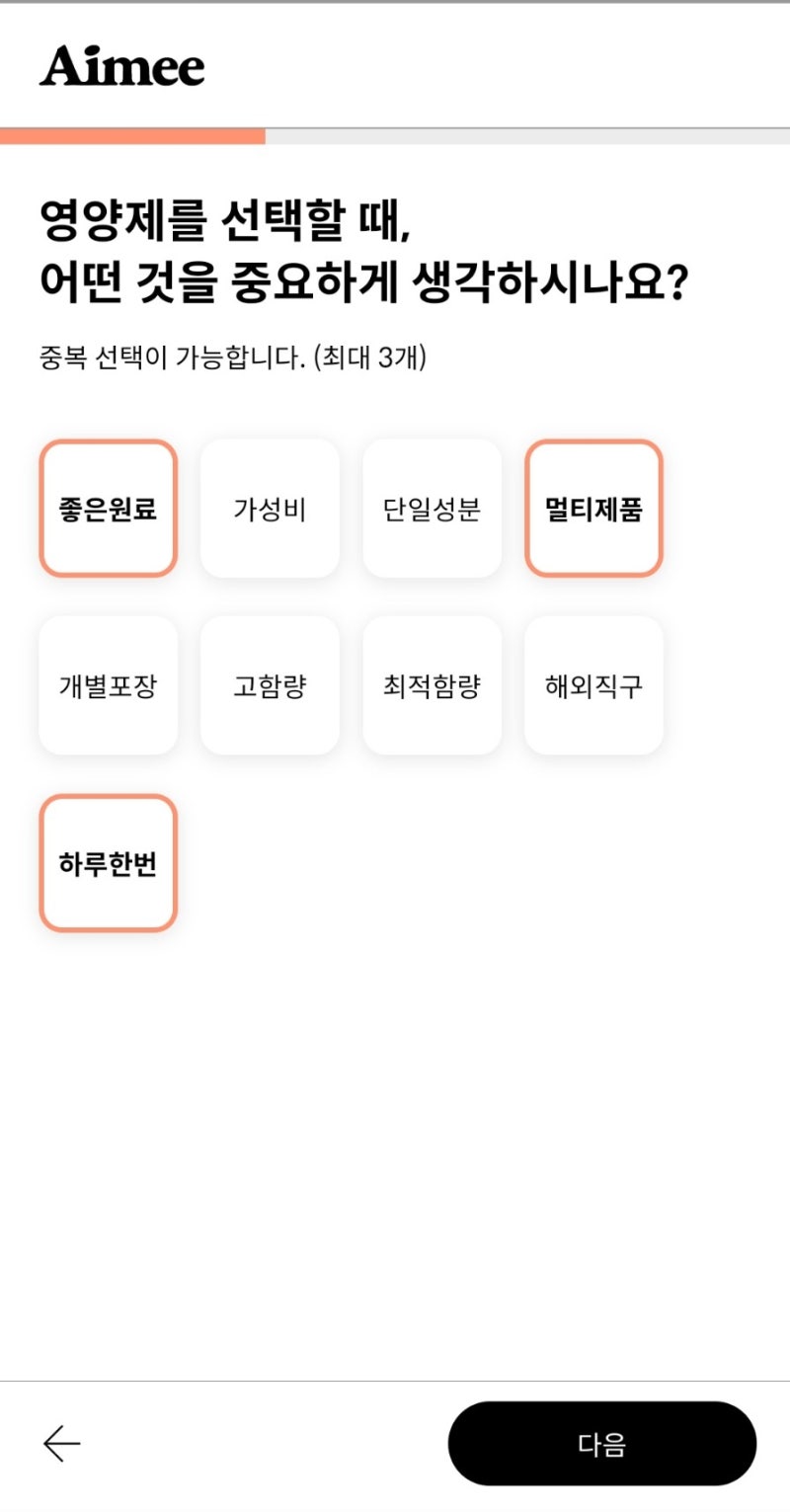Click the progress bar at top
Image resolution: width=790 pixels, height=1512 pixels.
tap(395, 133)
